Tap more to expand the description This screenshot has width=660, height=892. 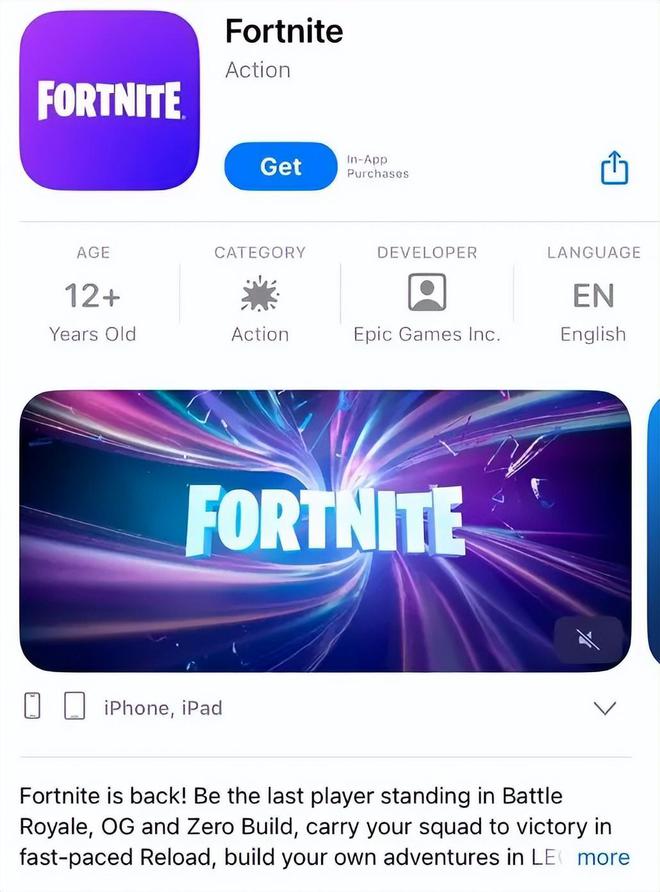click(x=603, y=857)
